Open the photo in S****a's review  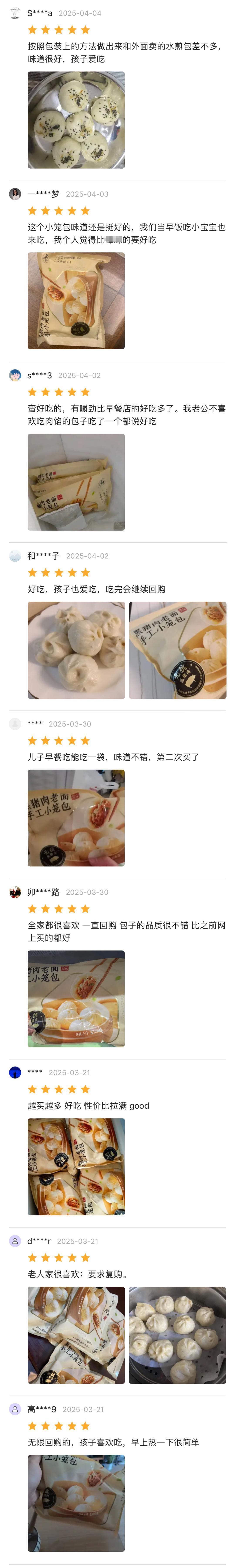pos(76,120)
